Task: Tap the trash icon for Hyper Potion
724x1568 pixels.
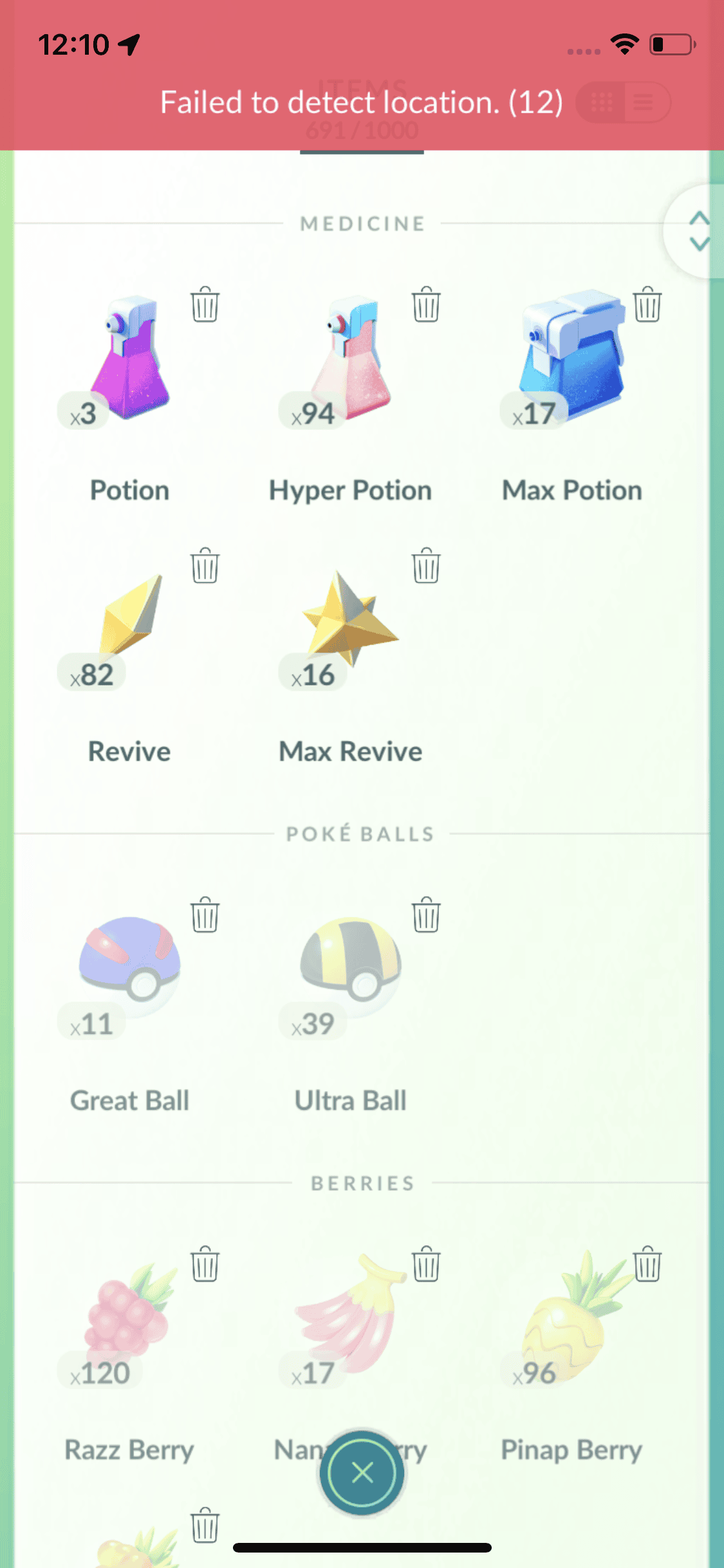Action: click(426, 304)
